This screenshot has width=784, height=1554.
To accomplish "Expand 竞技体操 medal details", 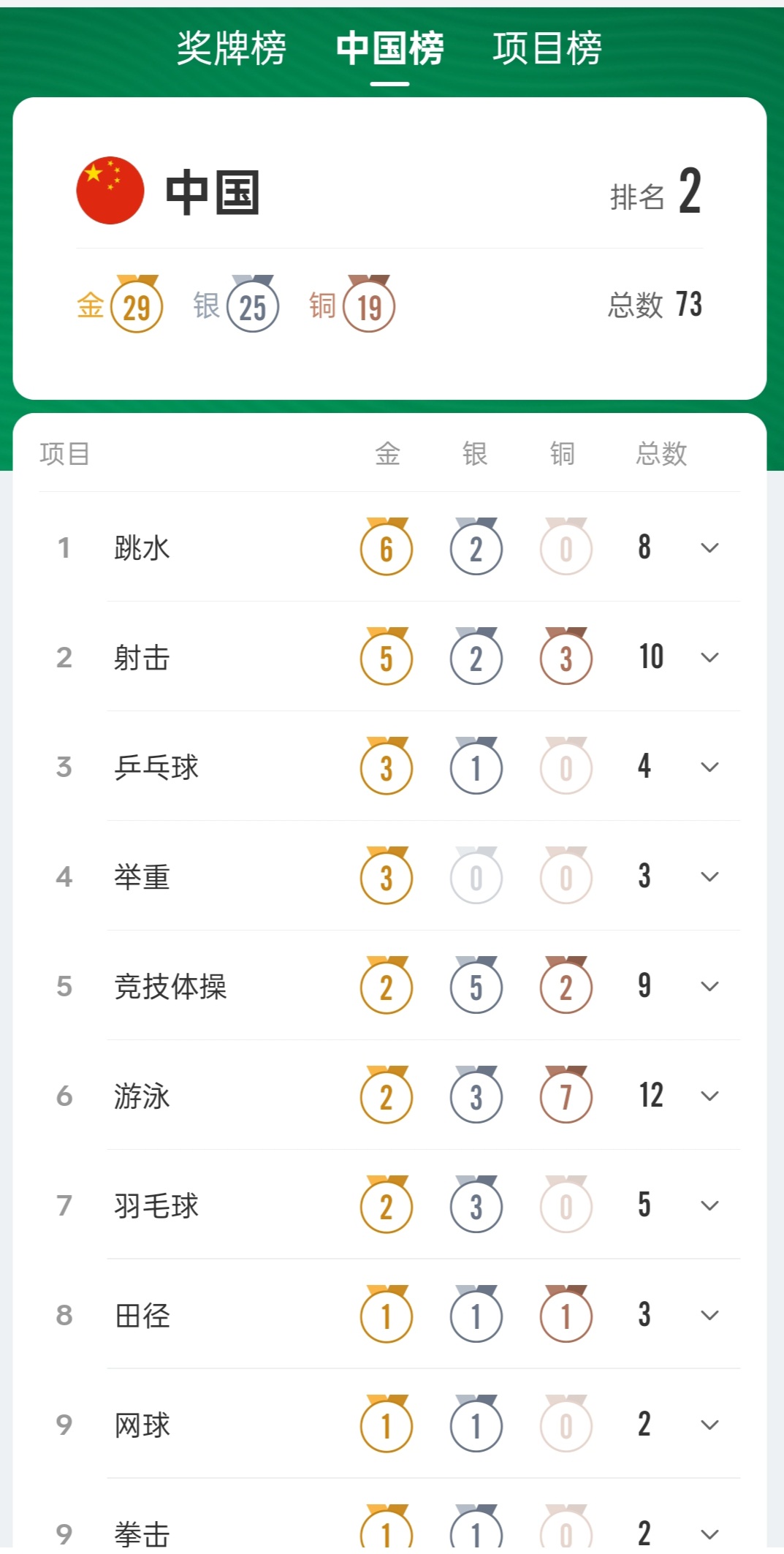I will point(709,986).
